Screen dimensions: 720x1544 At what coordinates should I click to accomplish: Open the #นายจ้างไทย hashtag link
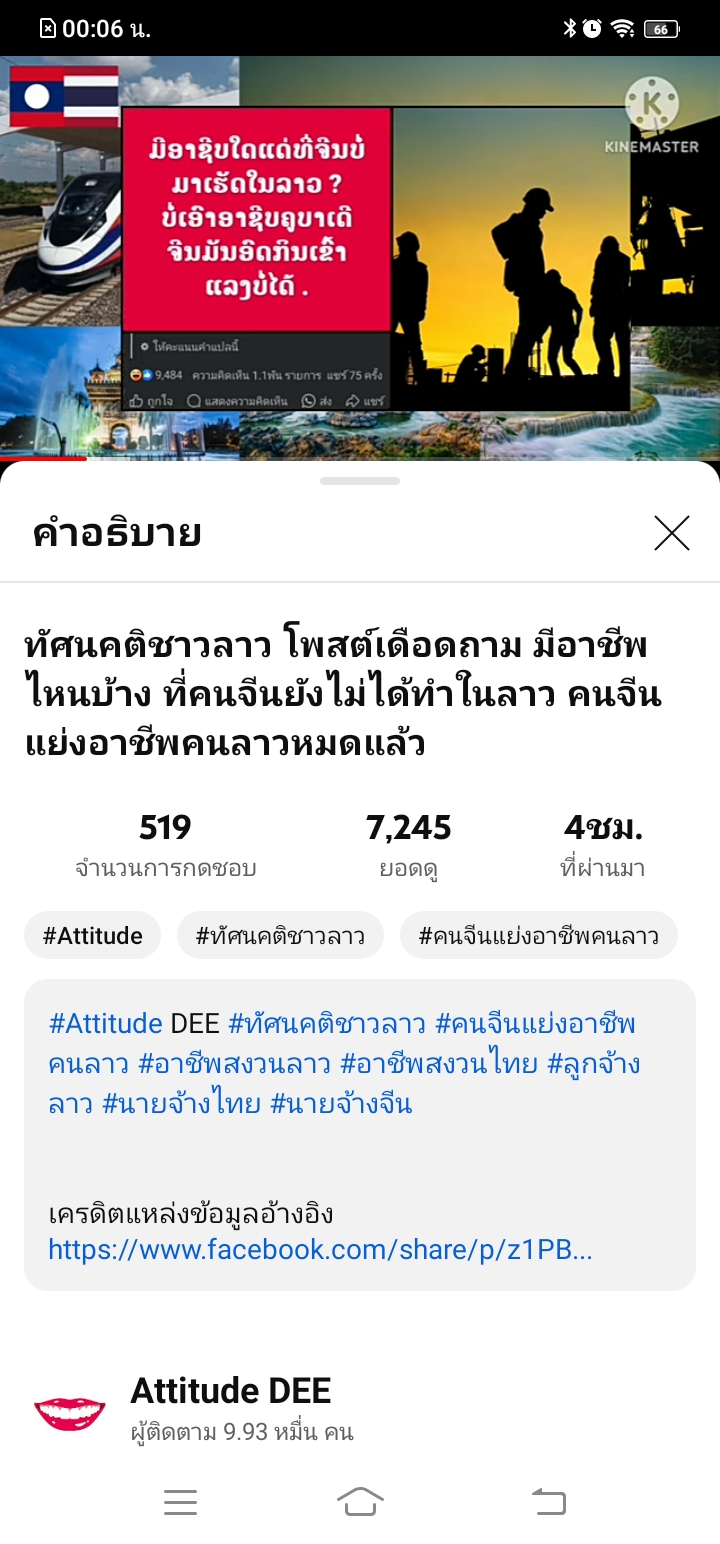[182, 1104]
